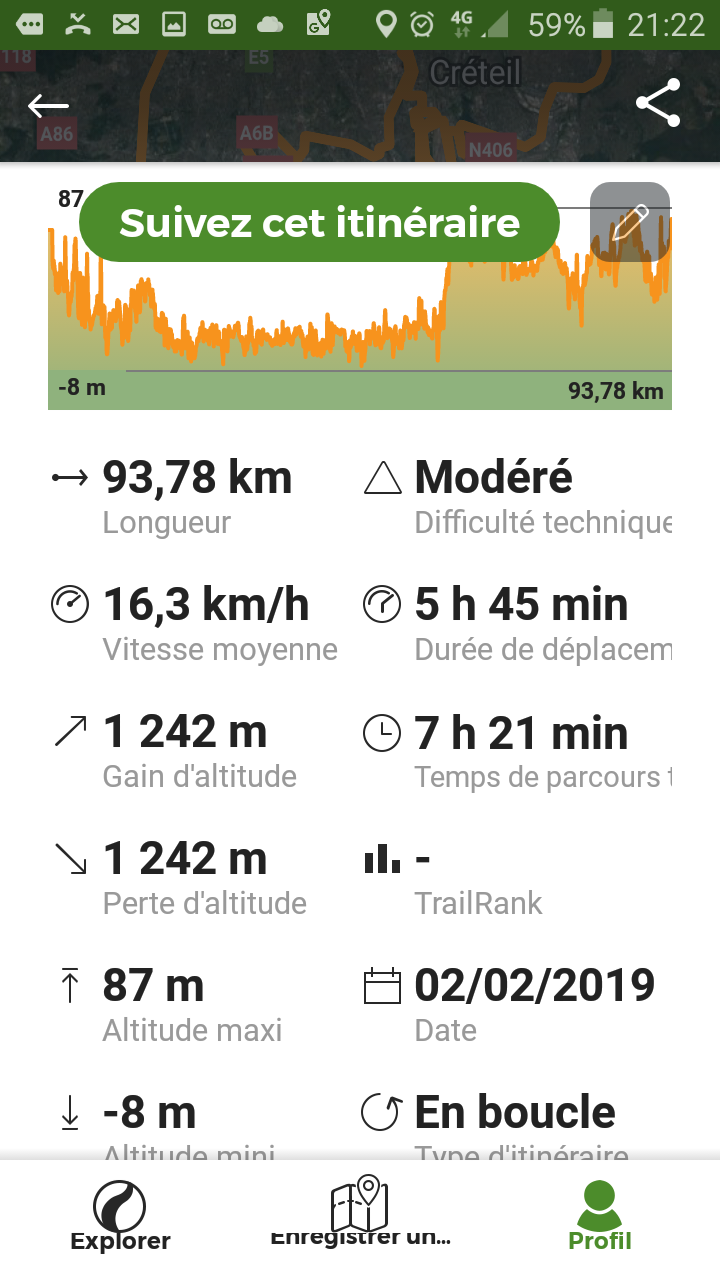Switch to the Profil tab

(x=600, y=1214)
